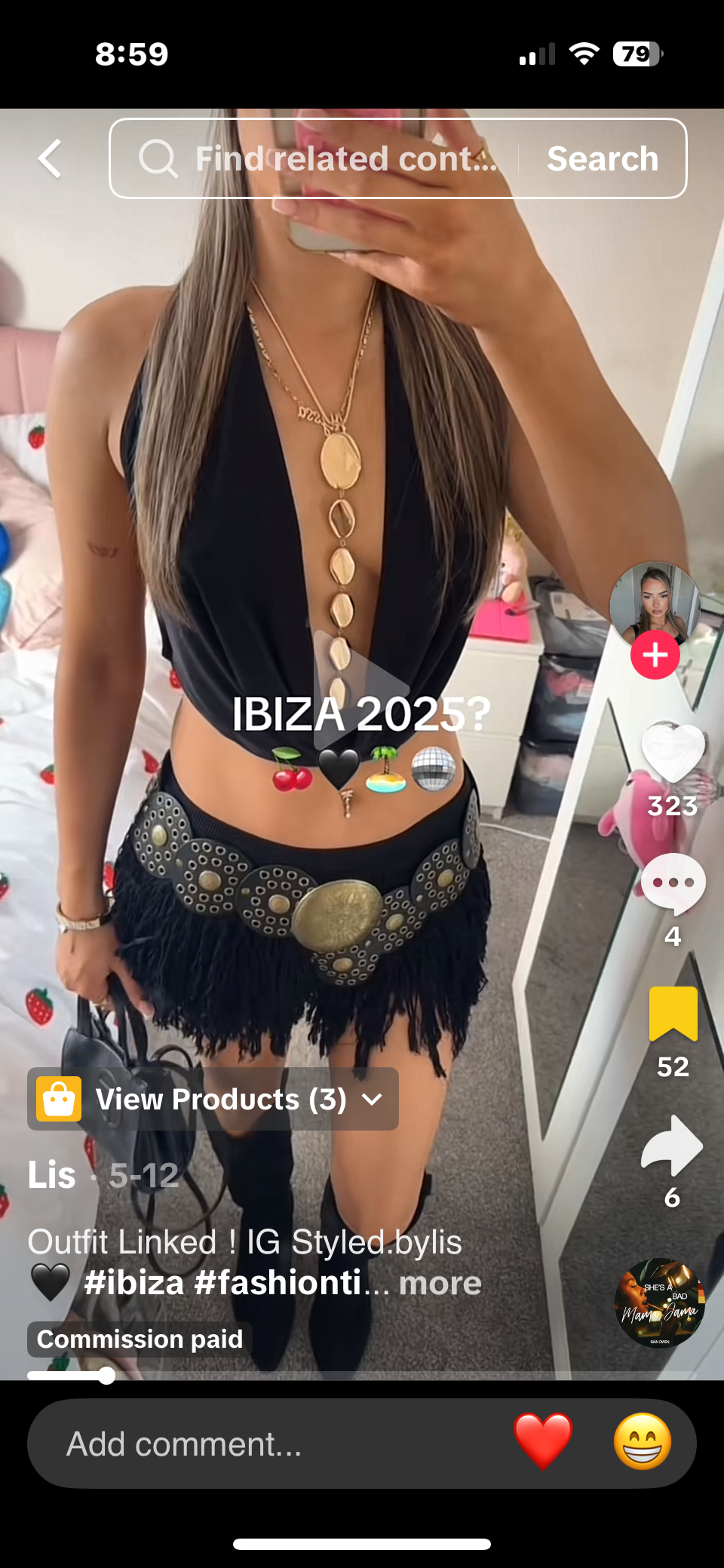Share the video using the arrow icon
The width and height of the screenshot is (724, 1568).
coord(671,1145)
